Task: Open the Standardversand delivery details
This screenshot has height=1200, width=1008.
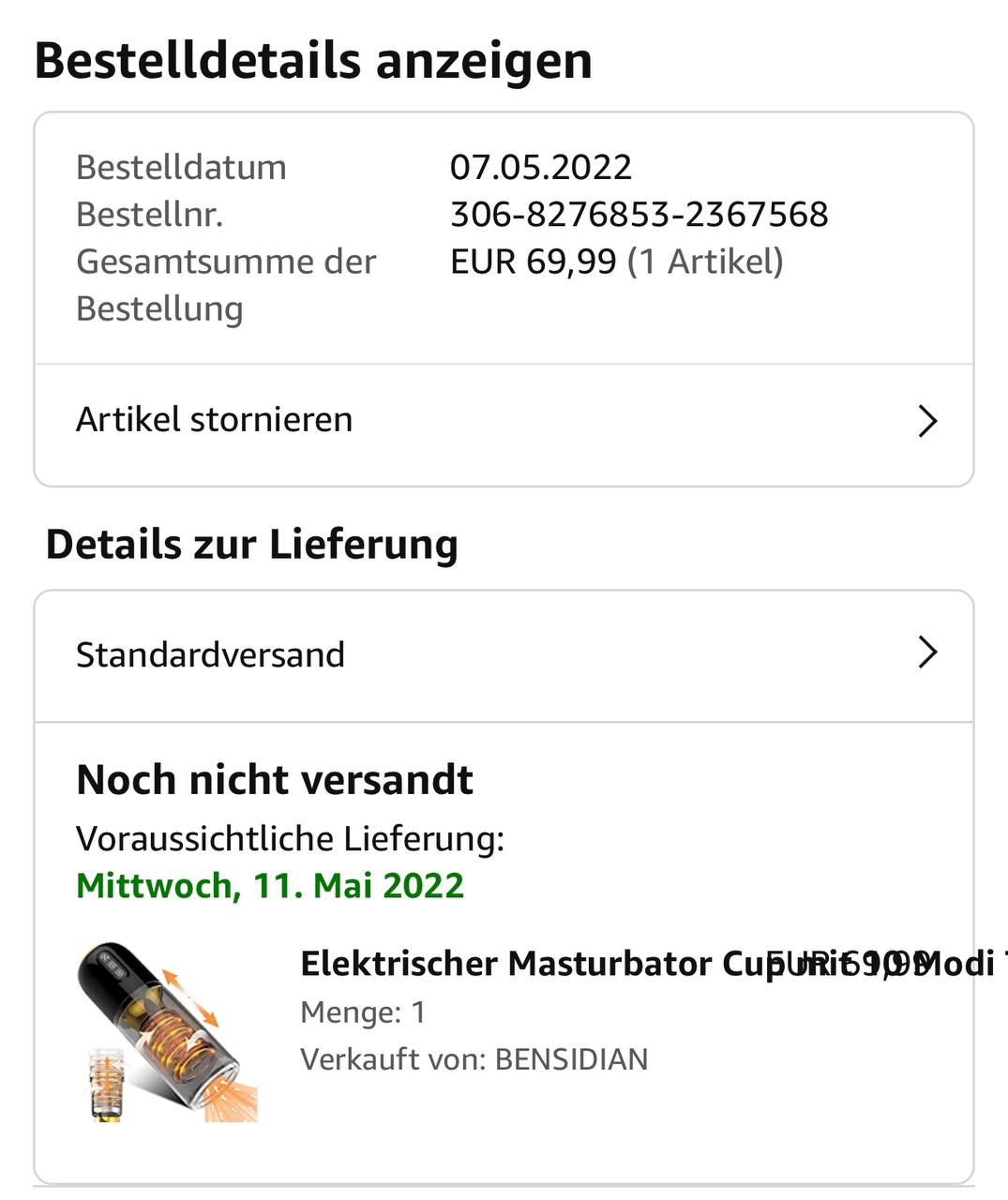Action: click(504, 654)
